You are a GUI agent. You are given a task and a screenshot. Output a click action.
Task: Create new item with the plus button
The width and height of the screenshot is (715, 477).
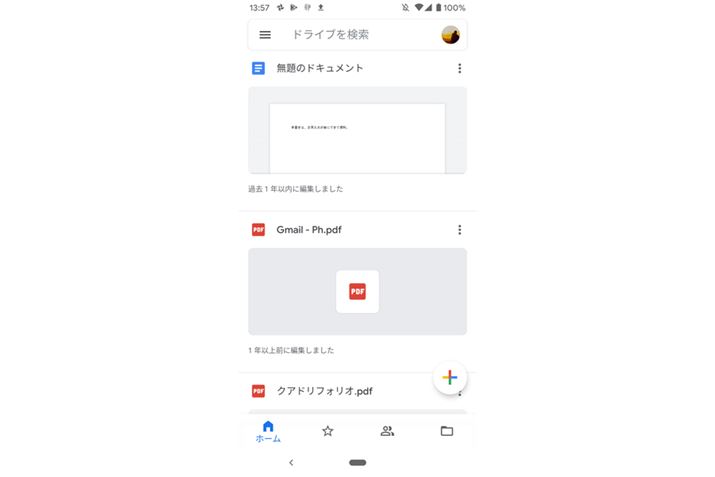450,377
